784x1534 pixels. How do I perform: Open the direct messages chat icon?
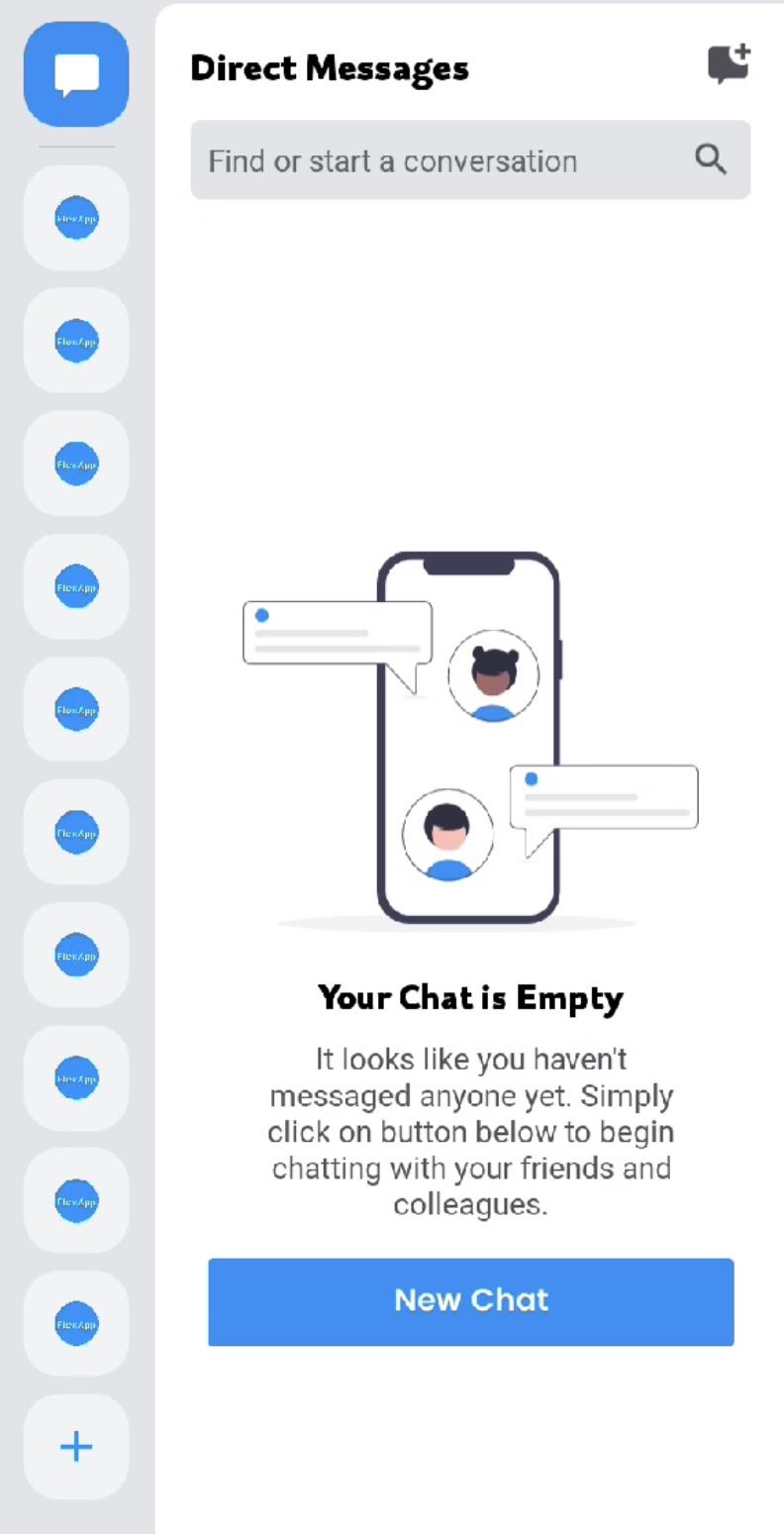(x=76, y=74)
